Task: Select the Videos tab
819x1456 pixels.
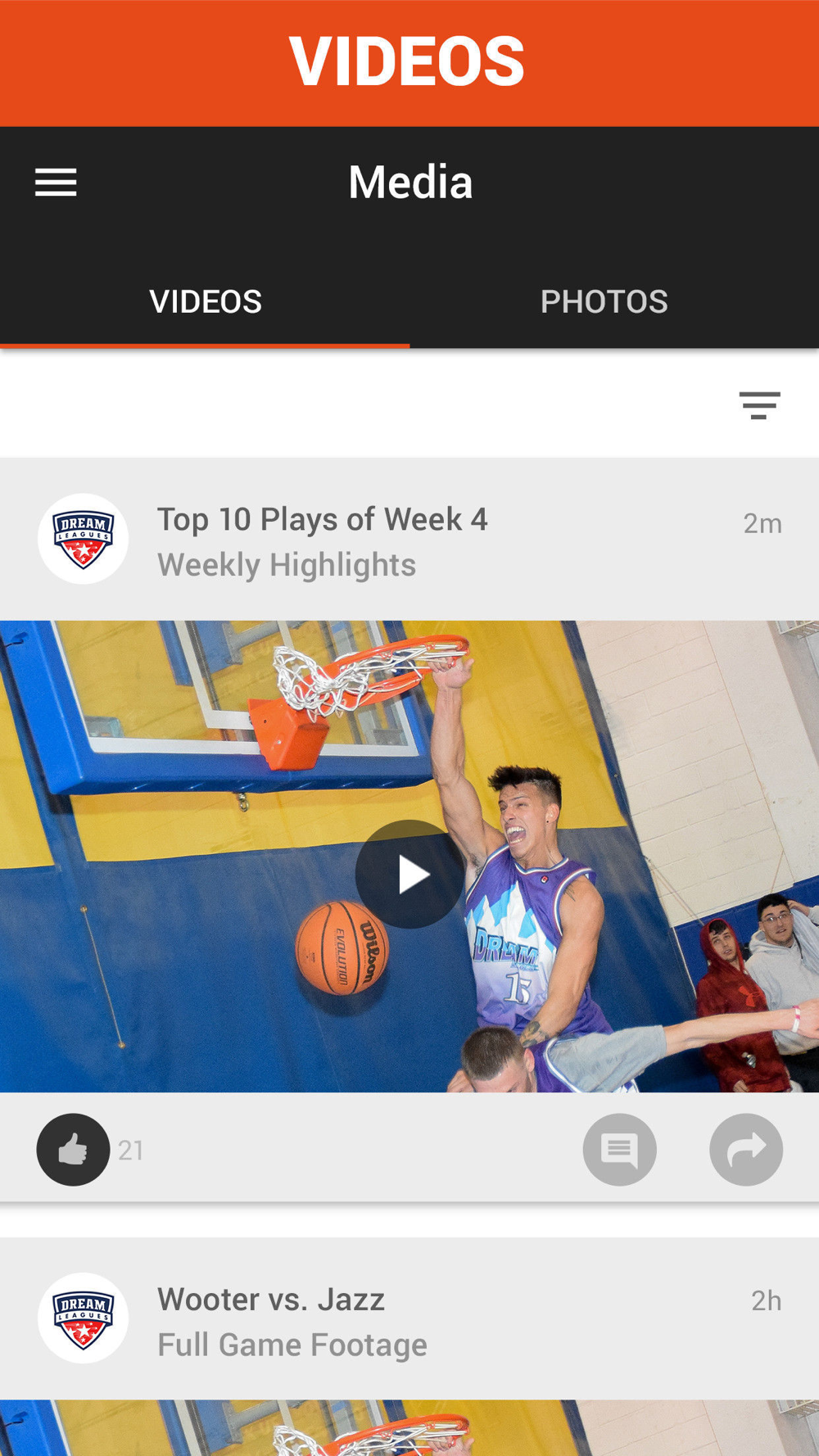Action: 205,301
